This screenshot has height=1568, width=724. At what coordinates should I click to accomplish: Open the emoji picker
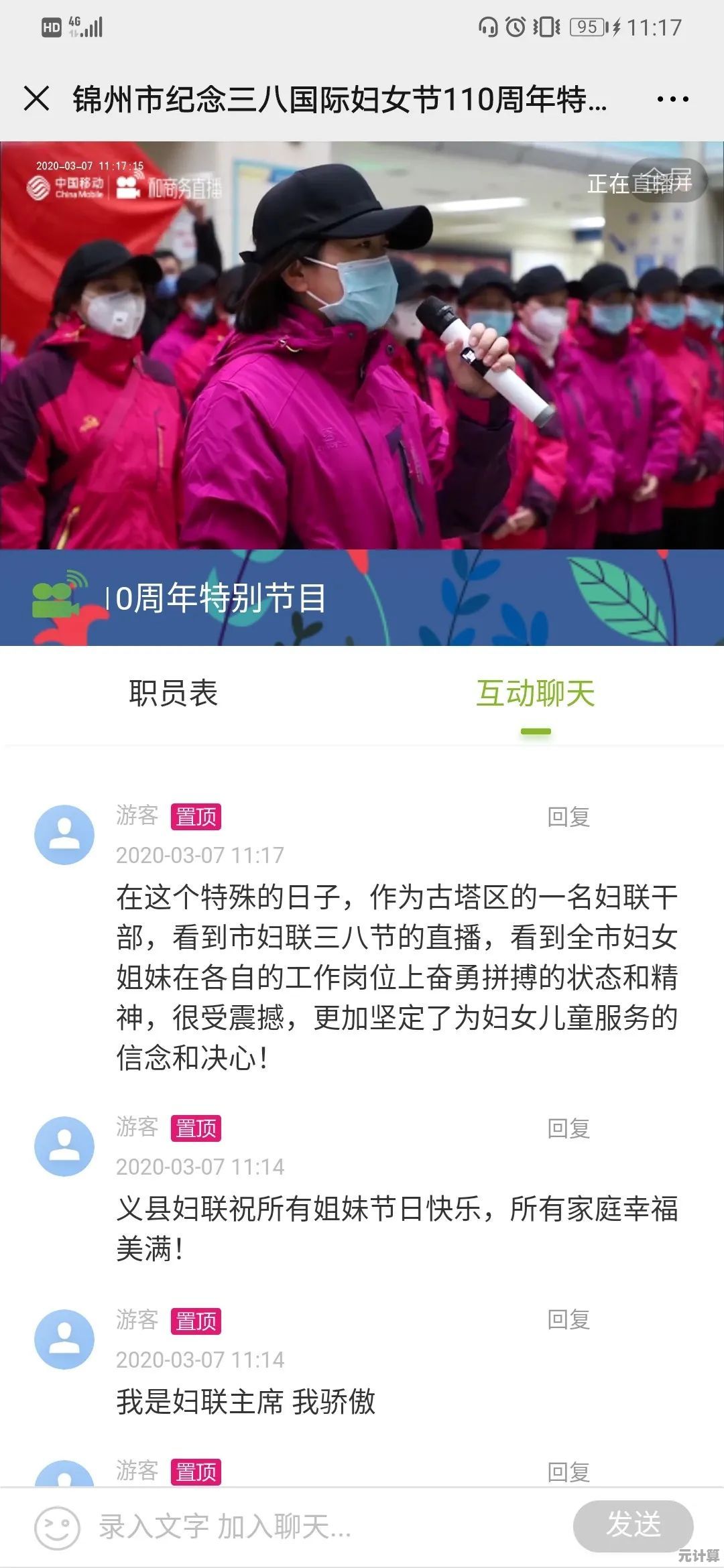point(57,1528)
